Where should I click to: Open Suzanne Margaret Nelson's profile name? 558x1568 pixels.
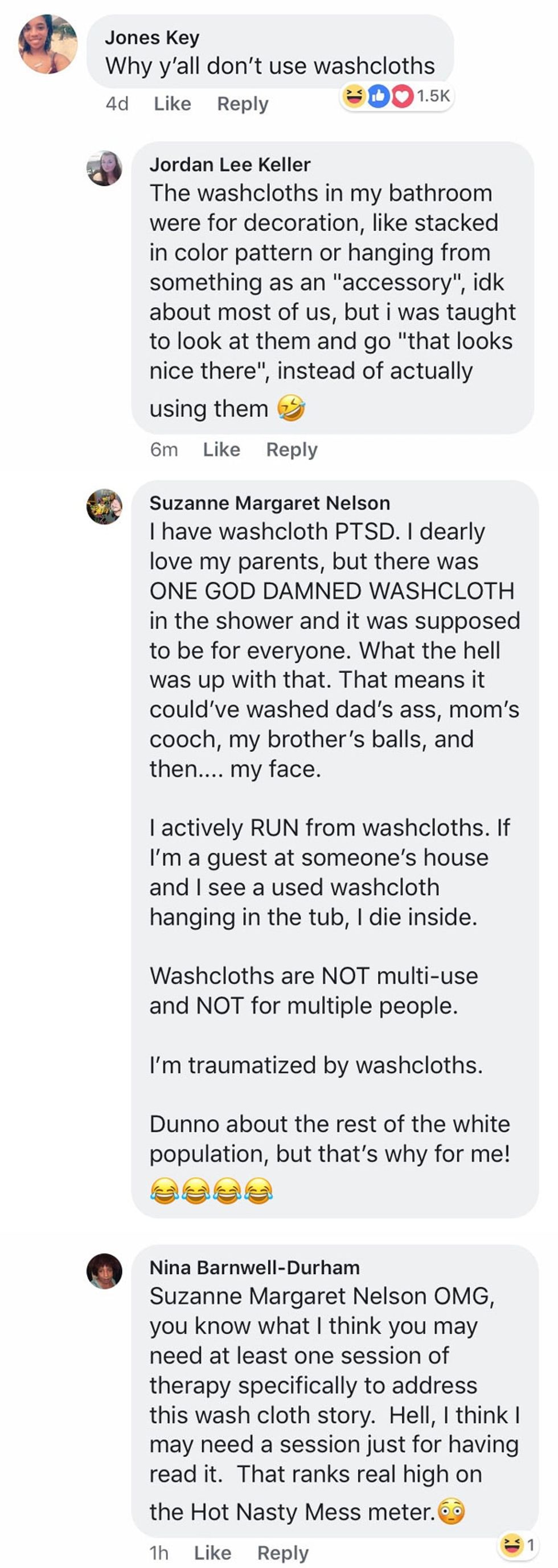pos(269,503)
